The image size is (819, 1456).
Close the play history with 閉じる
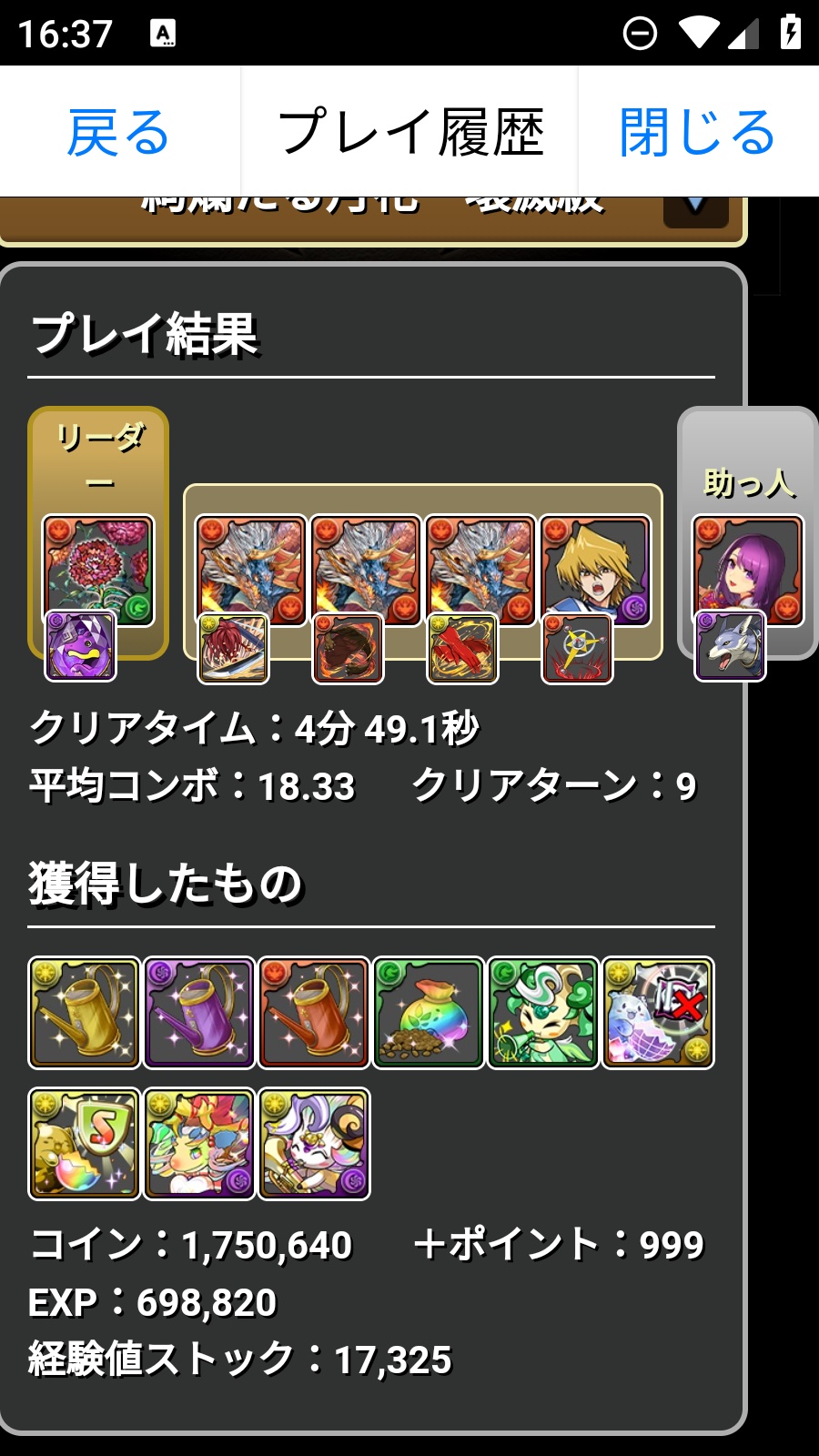click(x=697, y=133)
